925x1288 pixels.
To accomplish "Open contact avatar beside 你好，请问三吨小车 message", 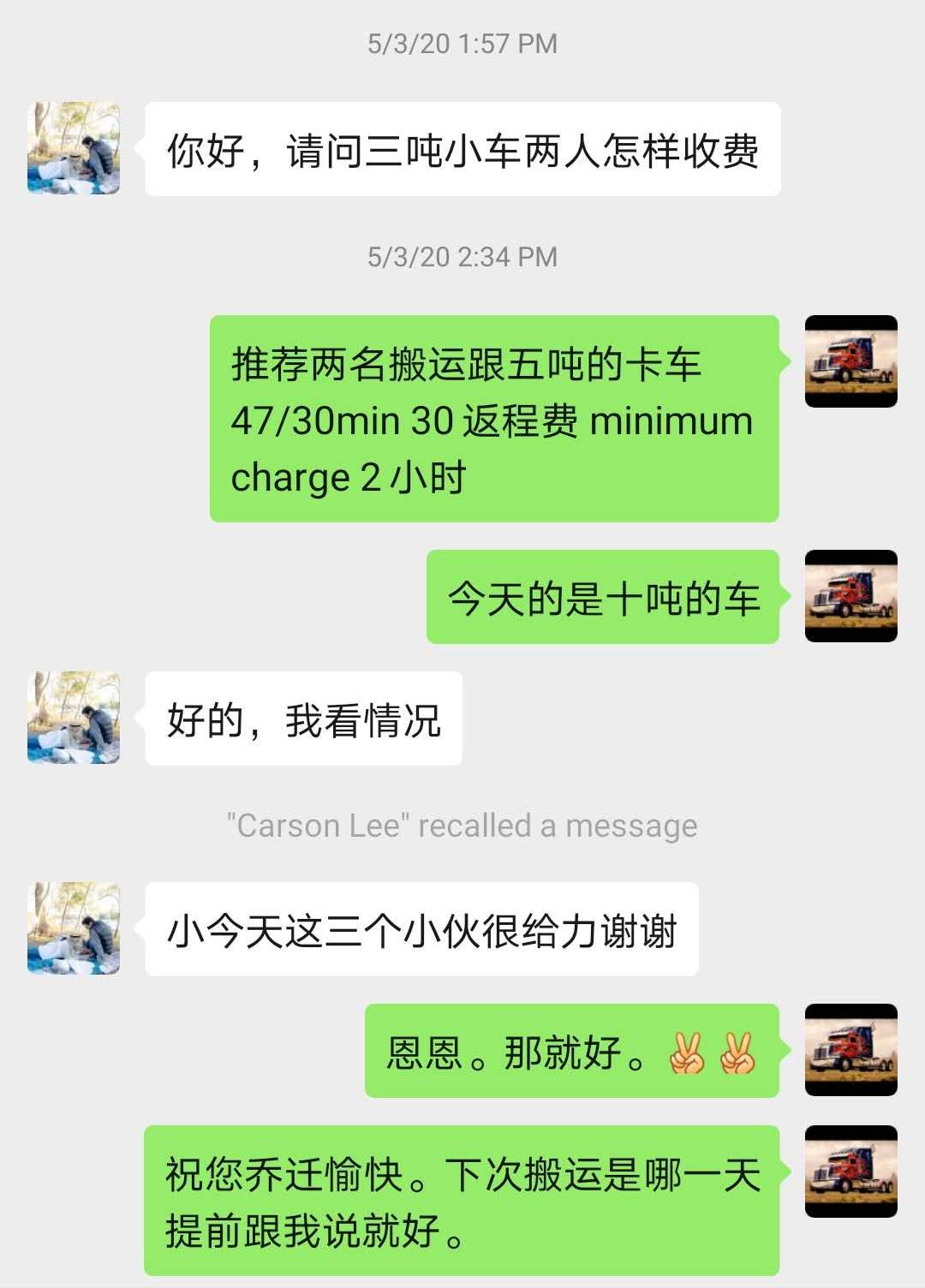I will pyautogui.click(x=74, y=148).
